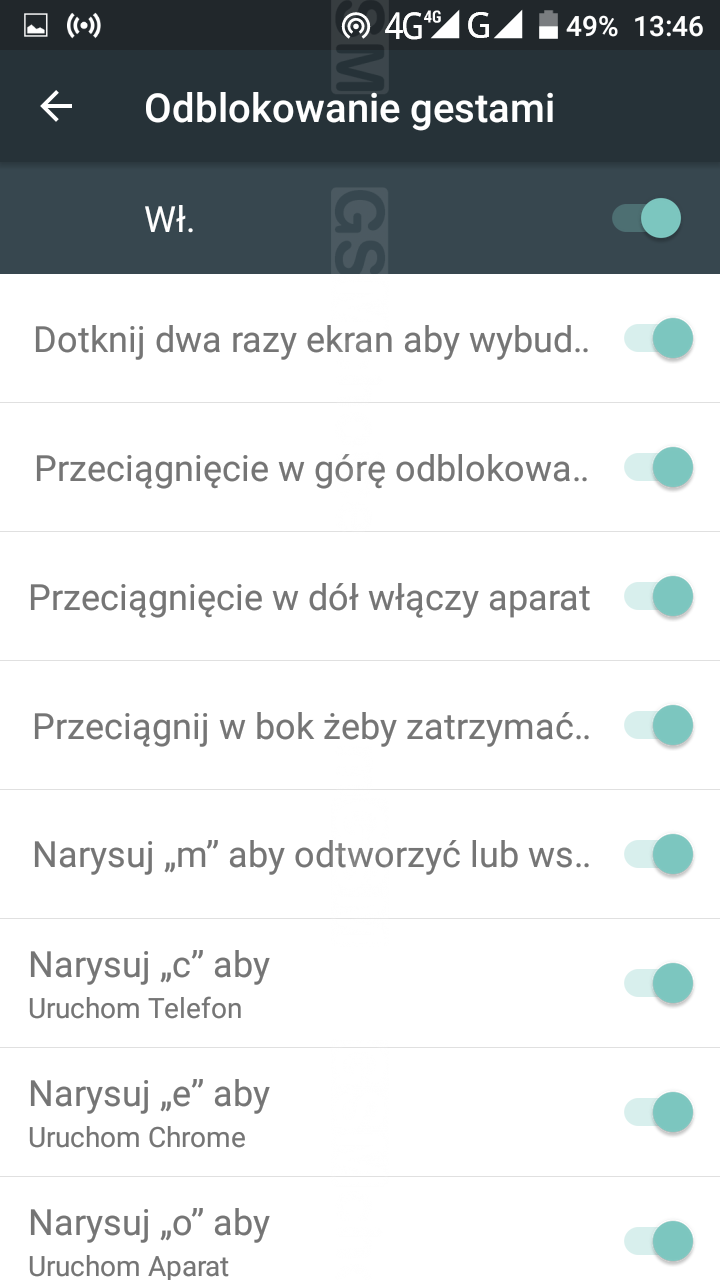The image size is (720, 1280).
Task: Switch off Przeciągnięcie w dół włączy aparat
Action: [659, 596]
